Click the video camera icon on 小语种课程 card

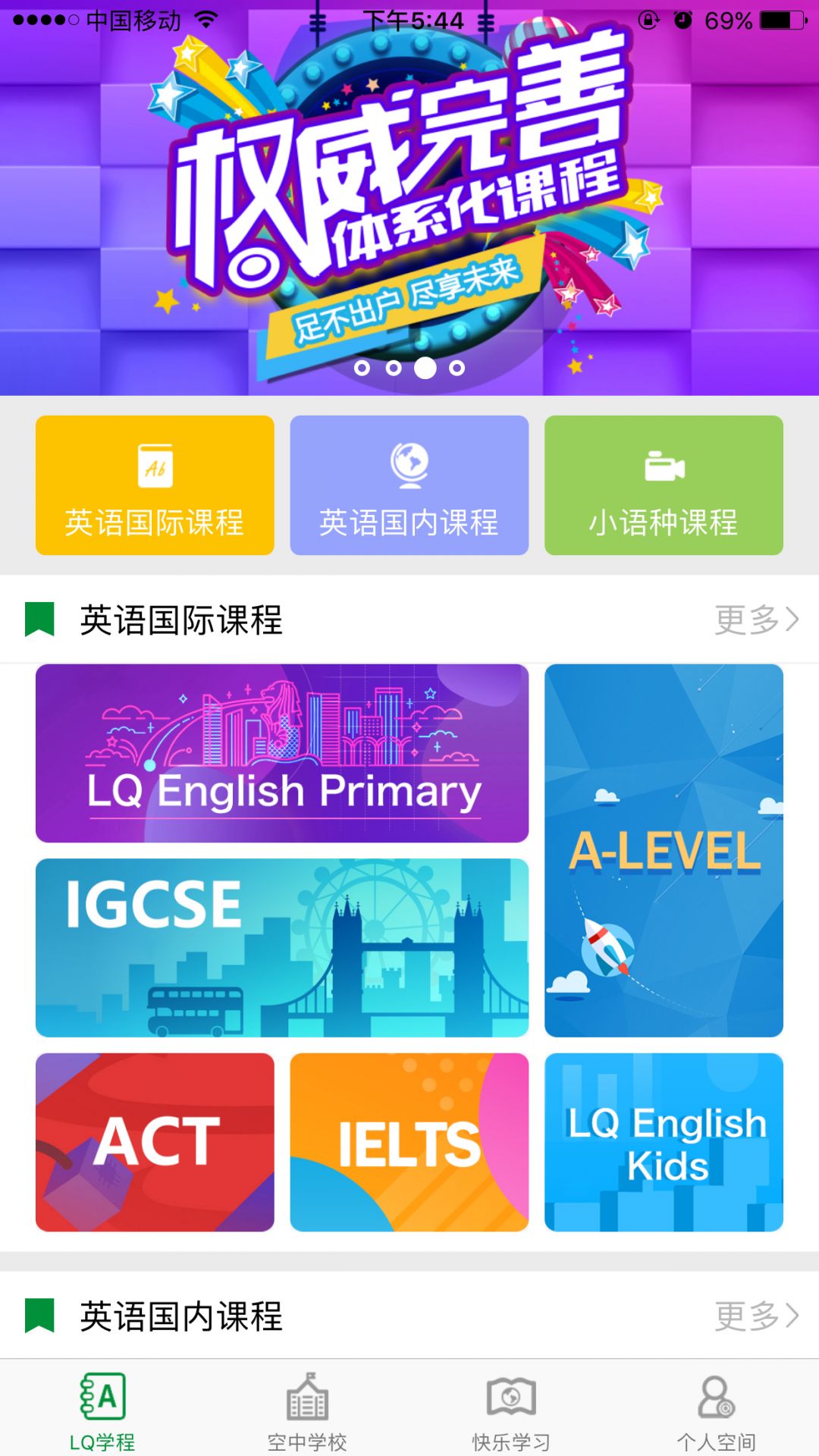pos(664,467)
